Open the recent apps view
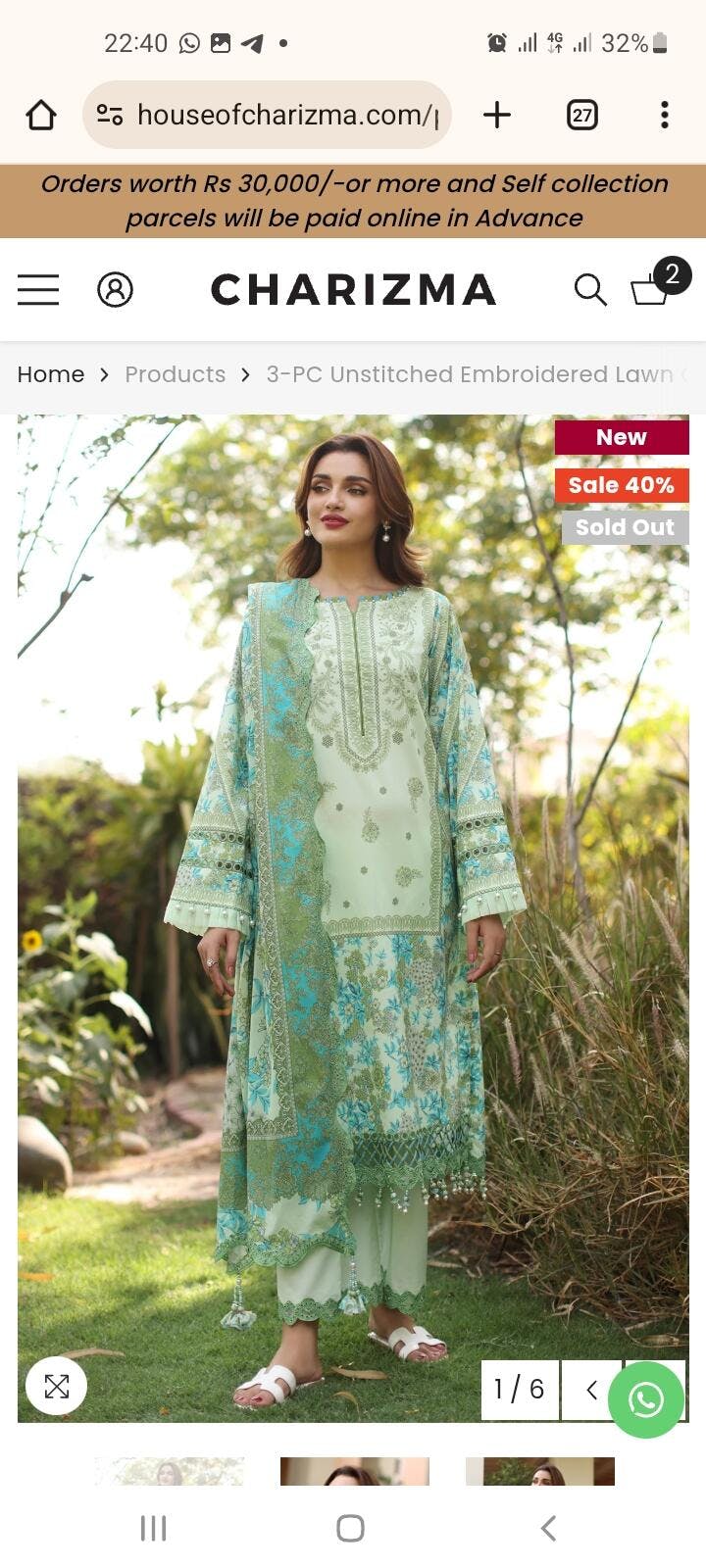706x1568 pixels. (154, 1528)
